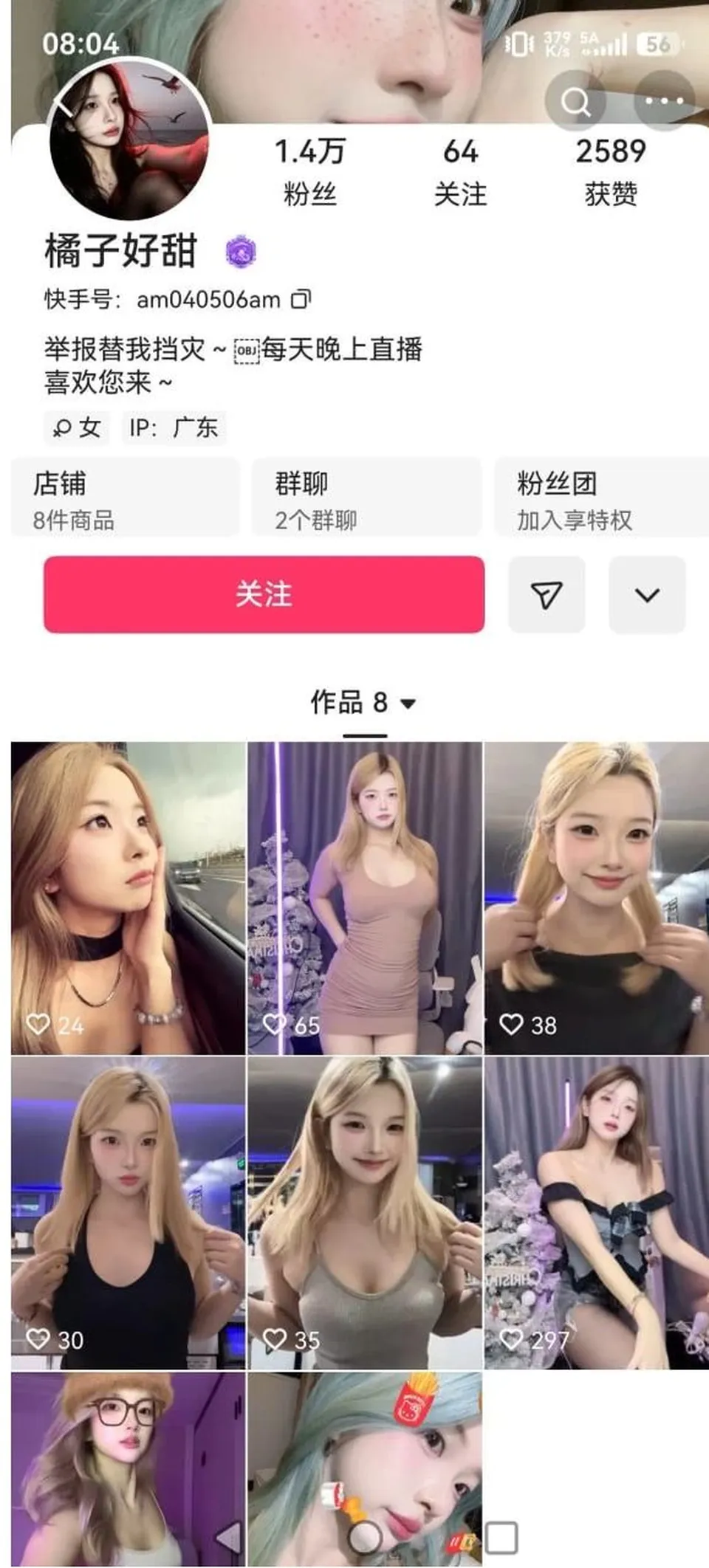Follow this user with the red 关注 button

[264, 594]
